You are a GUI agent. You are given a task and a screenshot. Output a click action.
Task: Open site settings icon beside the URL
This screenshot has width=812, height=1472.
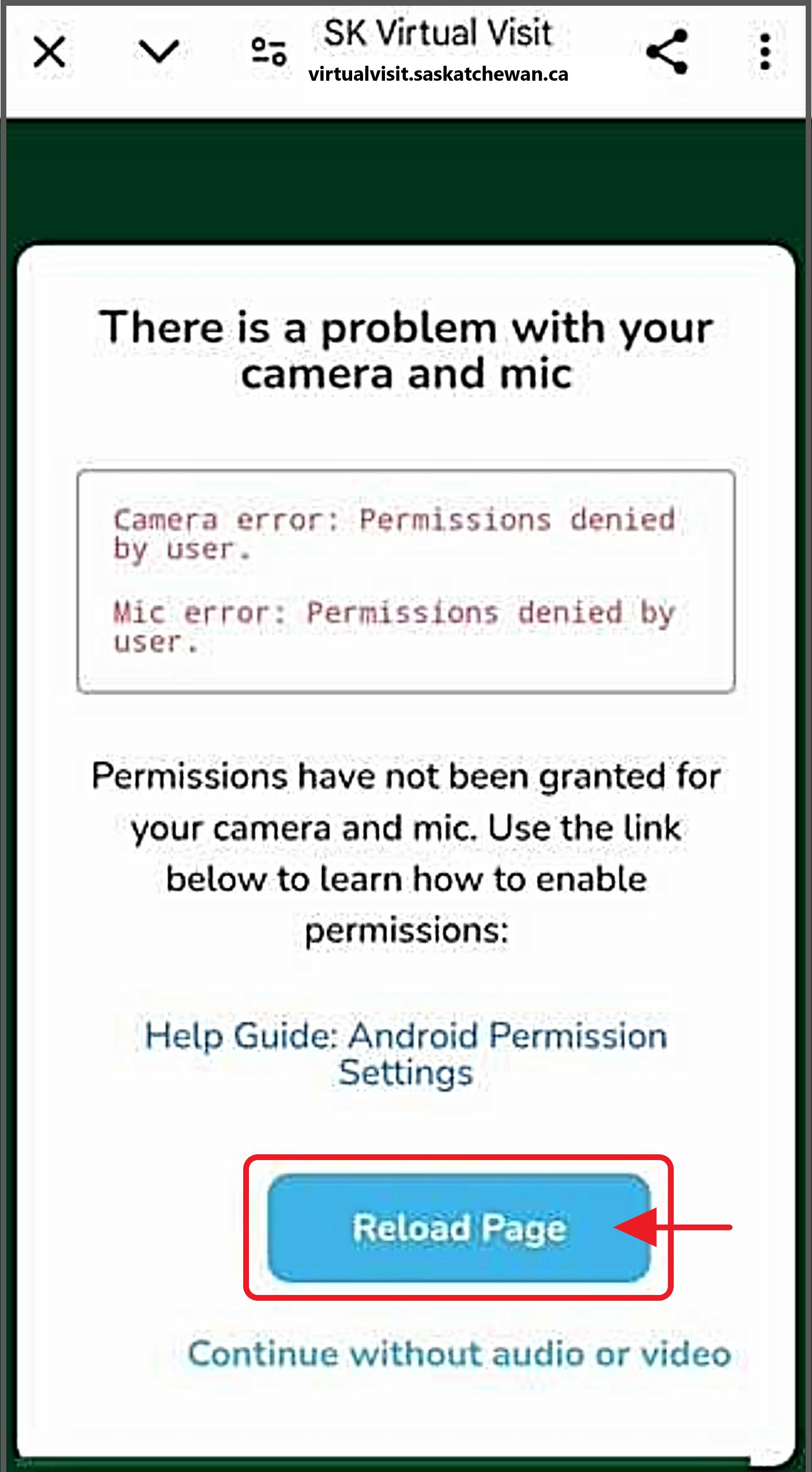click(x=269, y=52)
